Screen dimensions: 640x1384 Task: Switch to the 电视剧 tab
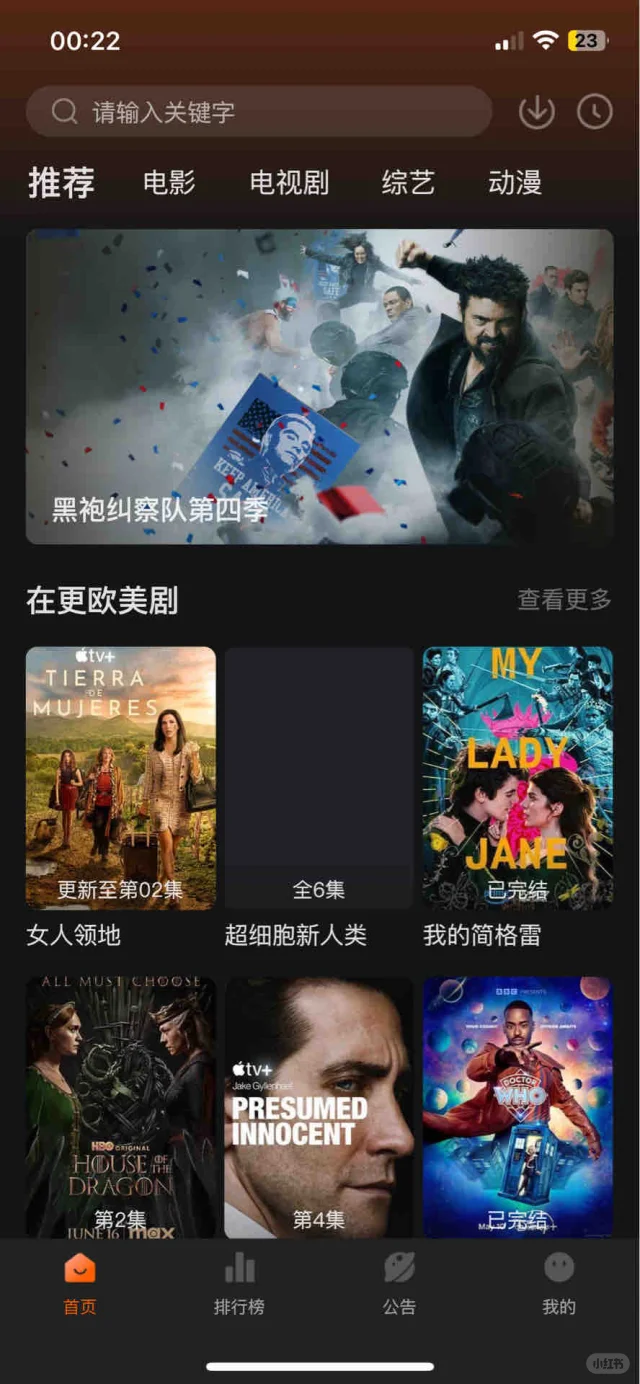(289, 183)
